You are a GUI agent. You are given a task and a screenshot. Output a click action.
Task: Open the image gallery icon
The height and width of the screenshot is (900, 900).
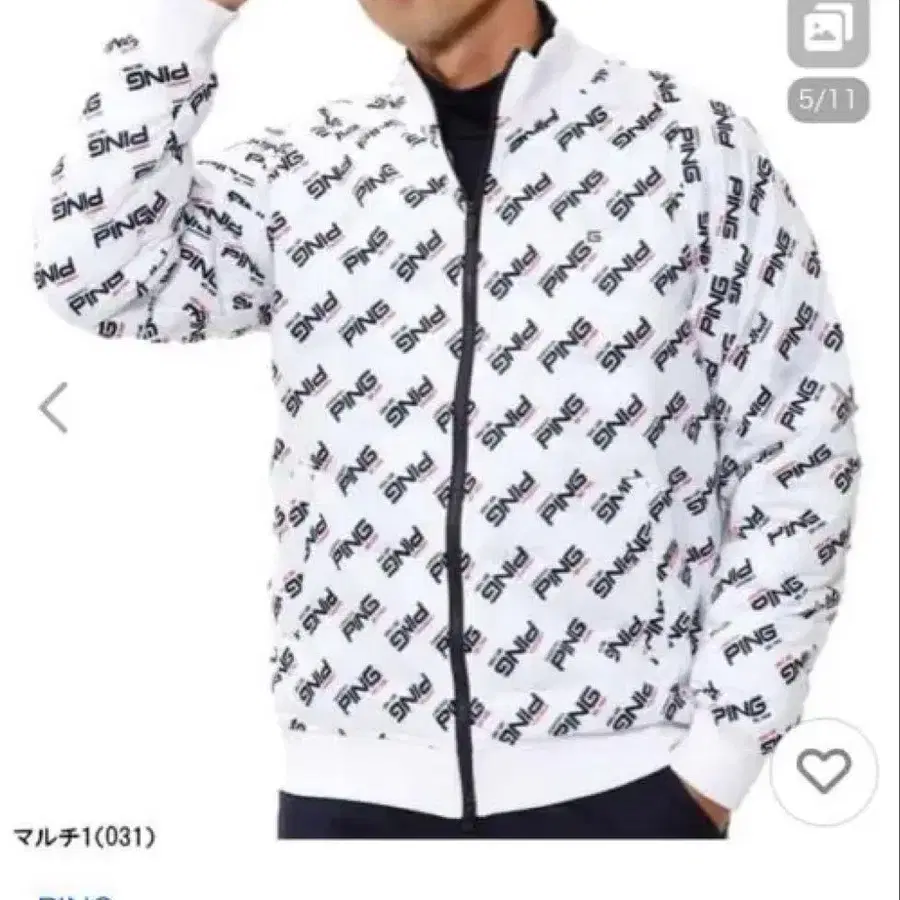click(x=827, y=35)
